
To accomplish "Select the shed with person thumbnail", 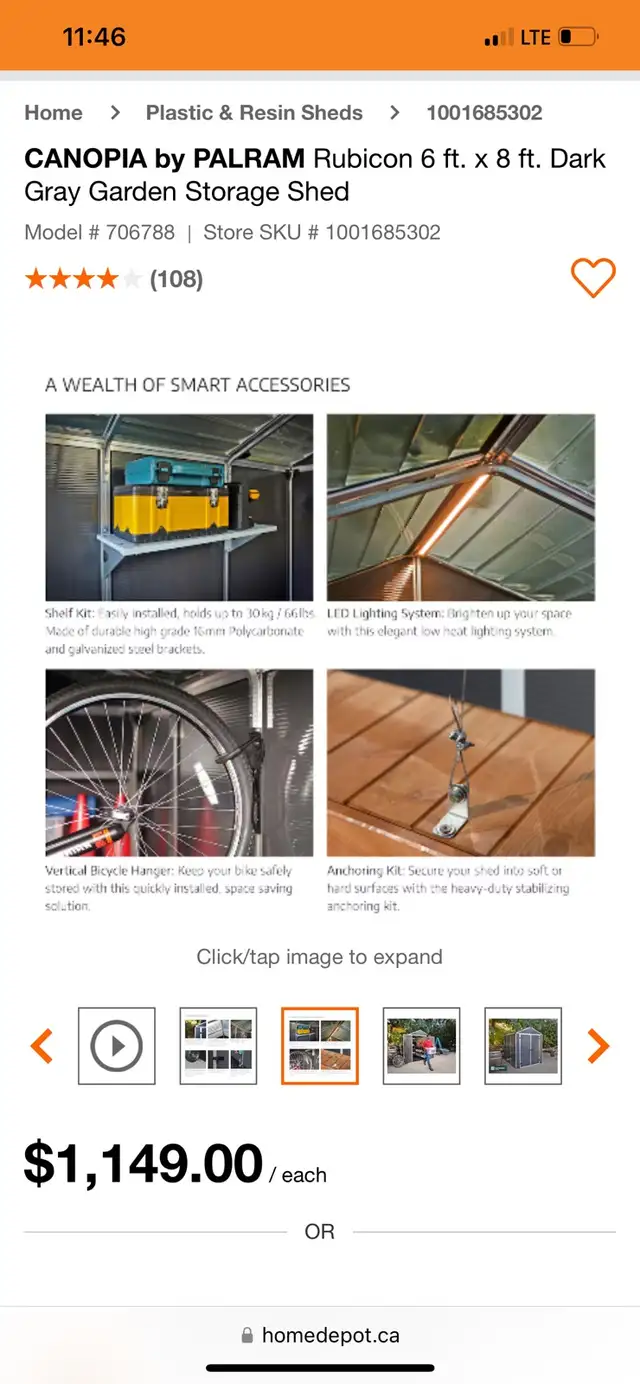I will 422,1046.
